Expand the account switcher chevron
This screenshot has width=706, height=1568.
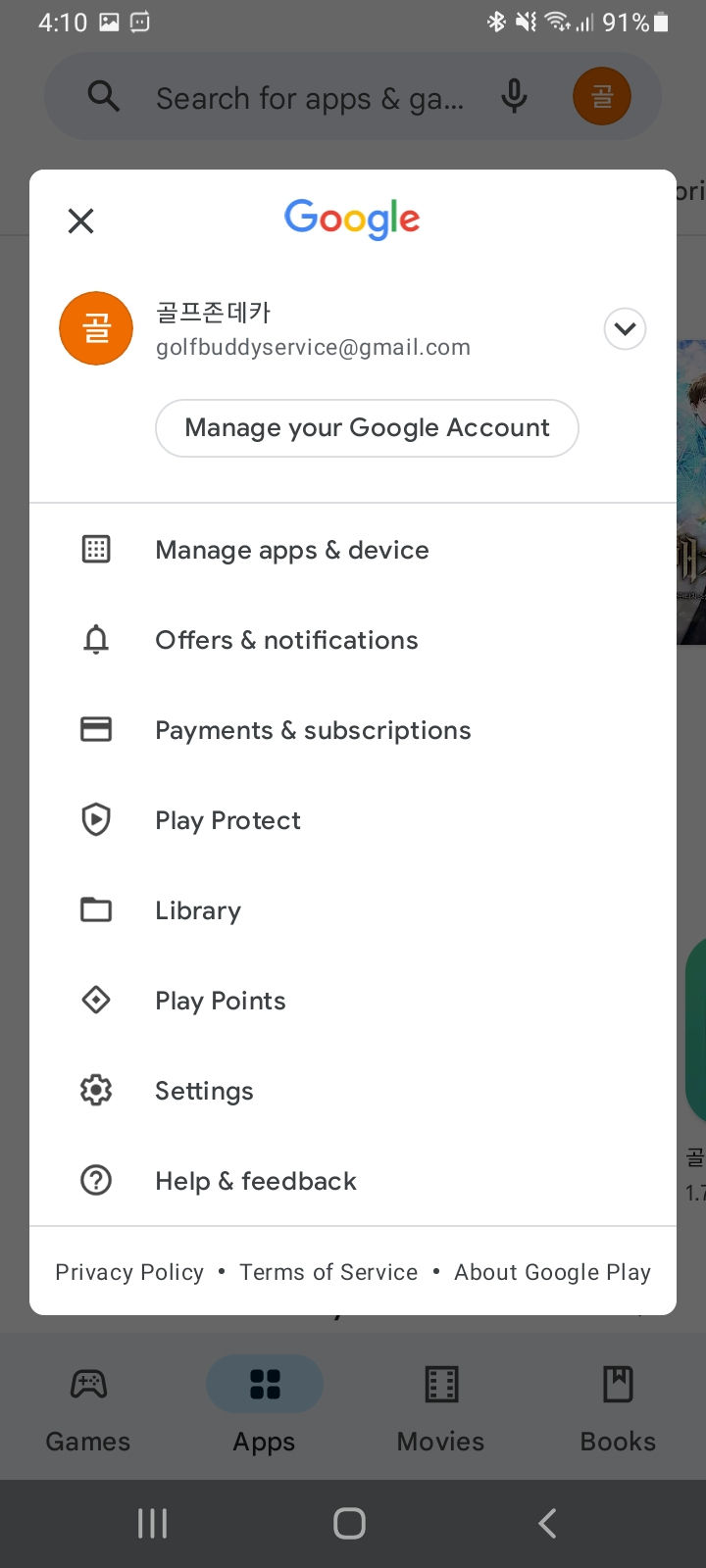(x=625, y=328)
